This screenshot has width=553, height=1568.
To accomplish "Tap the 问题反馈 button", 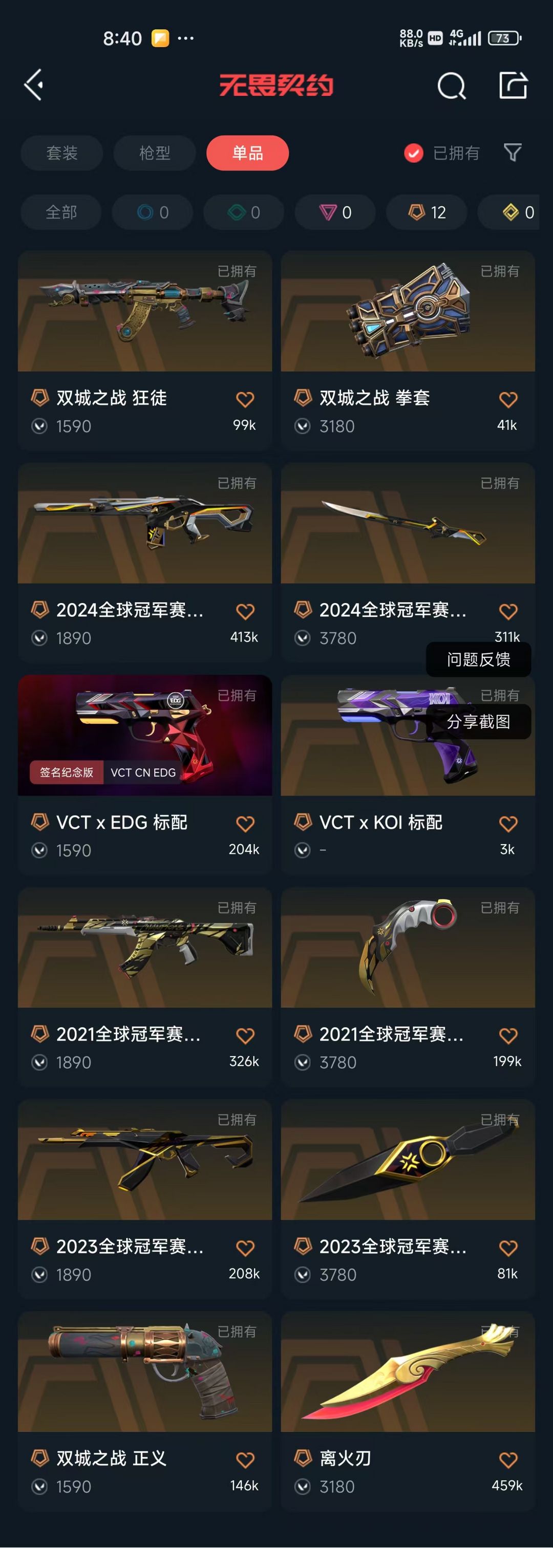I will (x=478, y=659).
